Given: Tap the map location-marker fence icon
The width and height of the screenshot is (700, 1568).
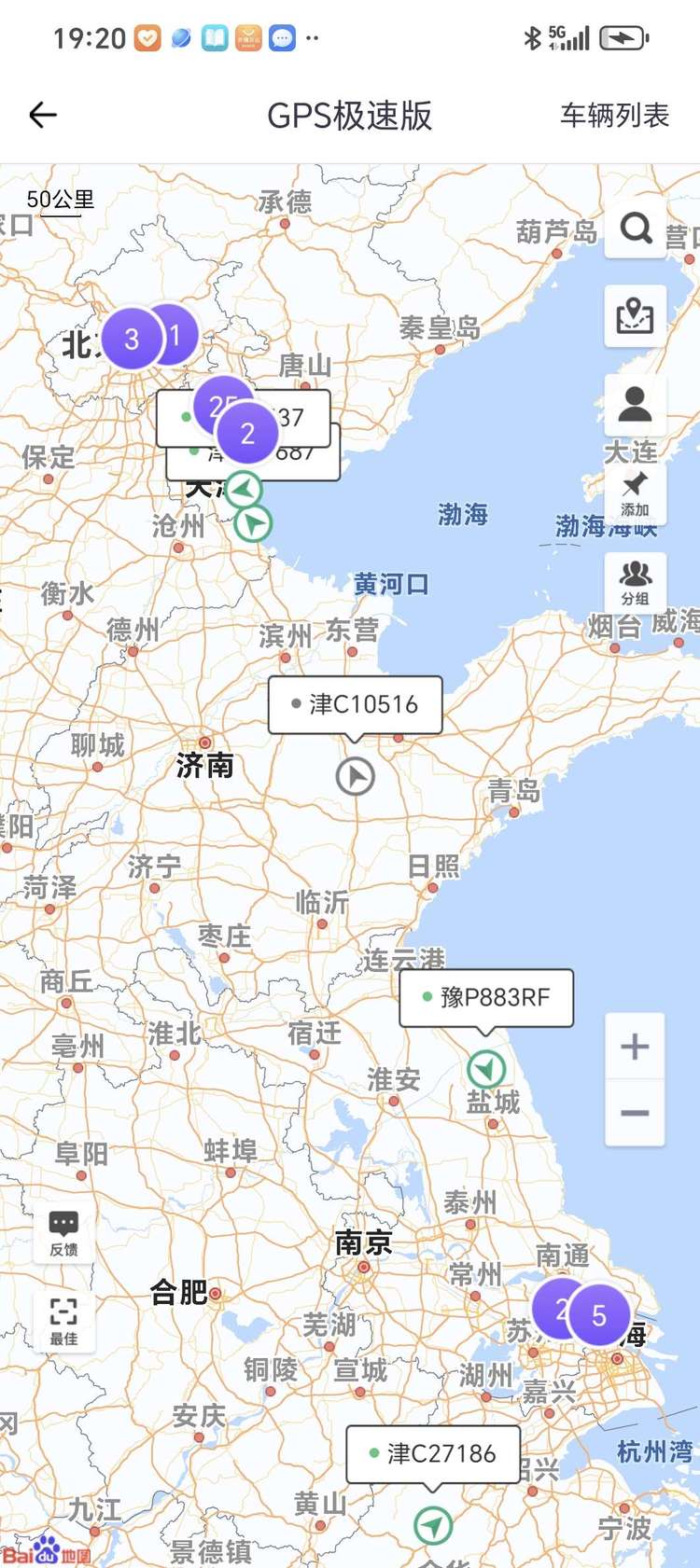Looking at the screenshot, I should point(636,316).
